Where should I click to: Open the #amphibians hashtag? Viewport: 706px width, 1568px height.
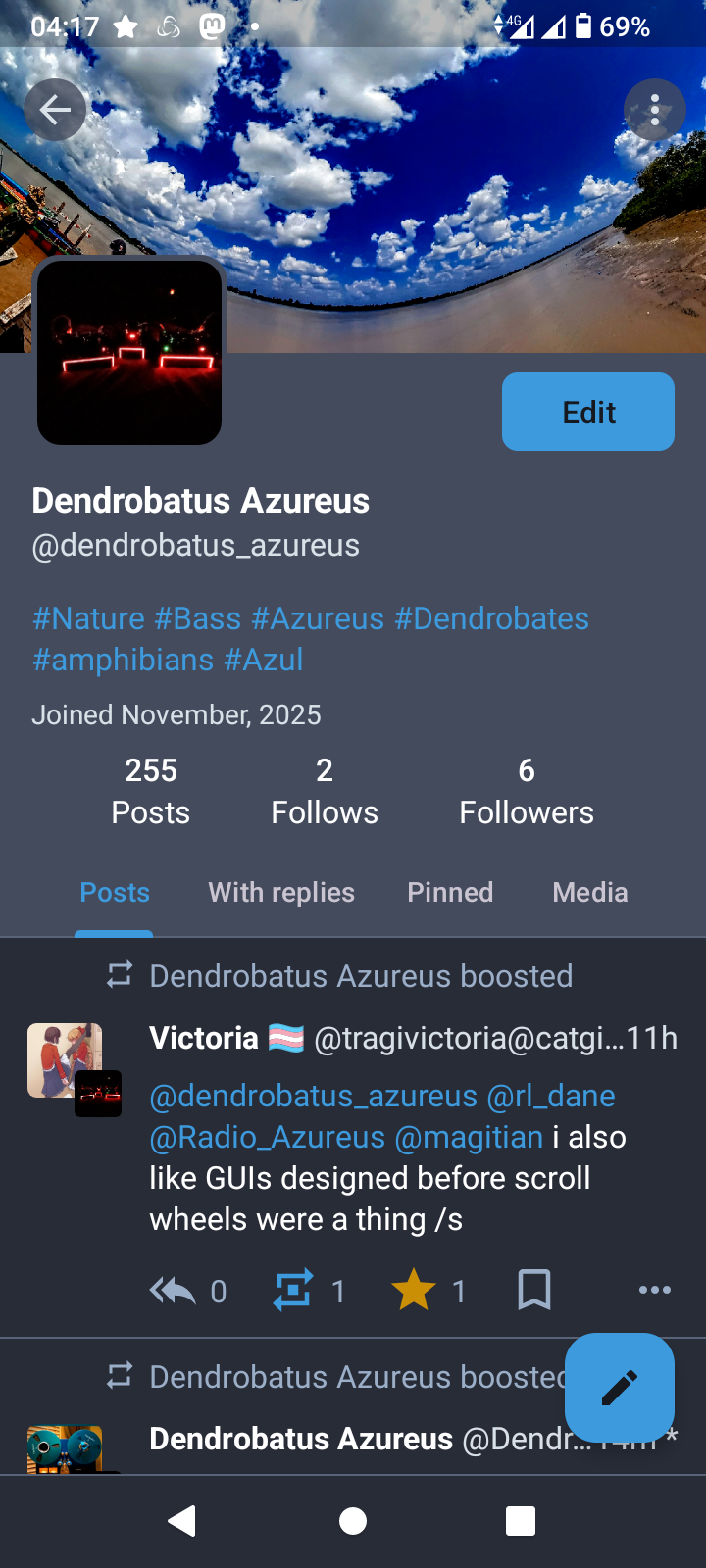pos(123,660)
